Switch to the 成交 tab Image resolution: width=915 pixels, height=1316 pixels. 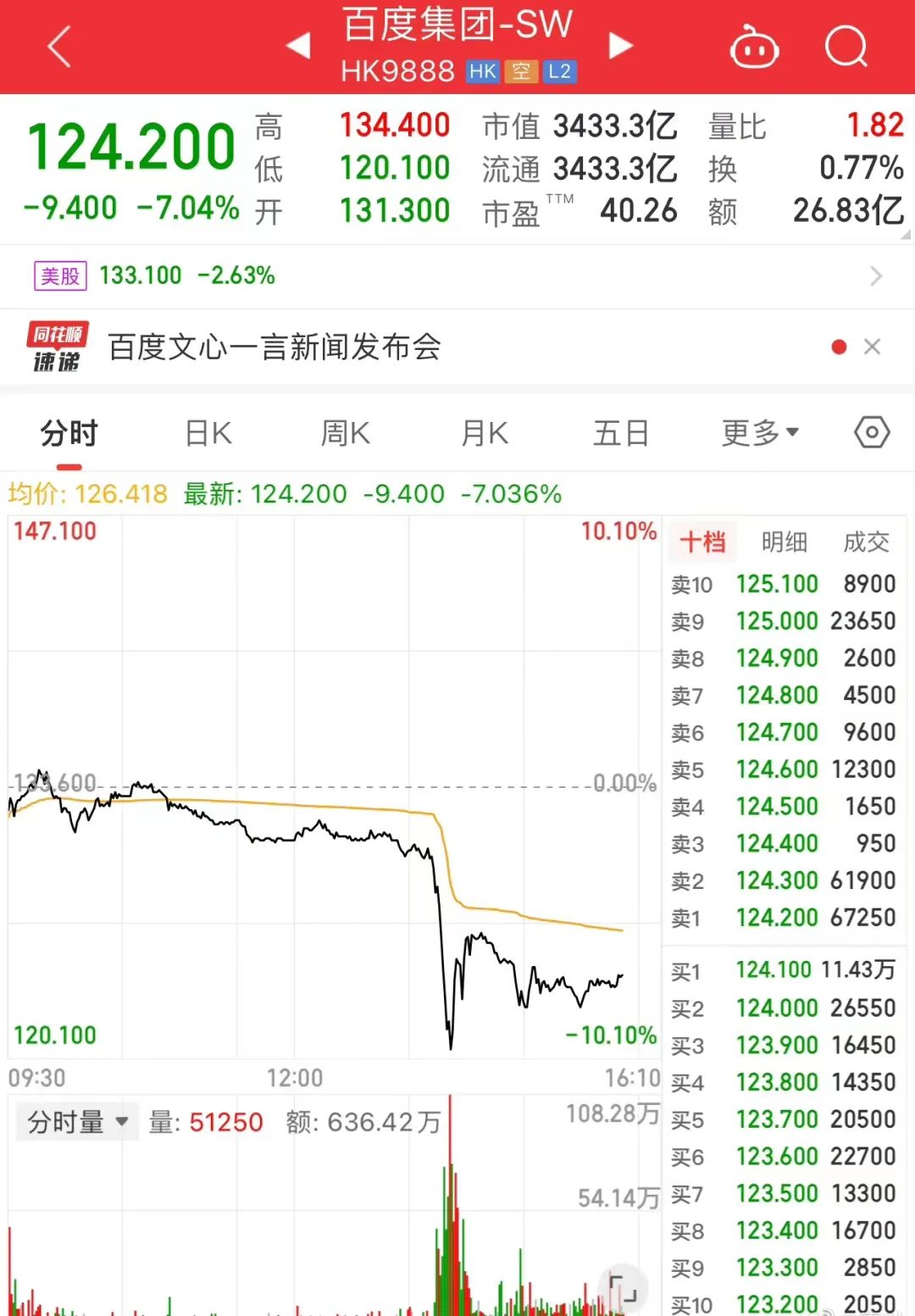coord(866,542)
